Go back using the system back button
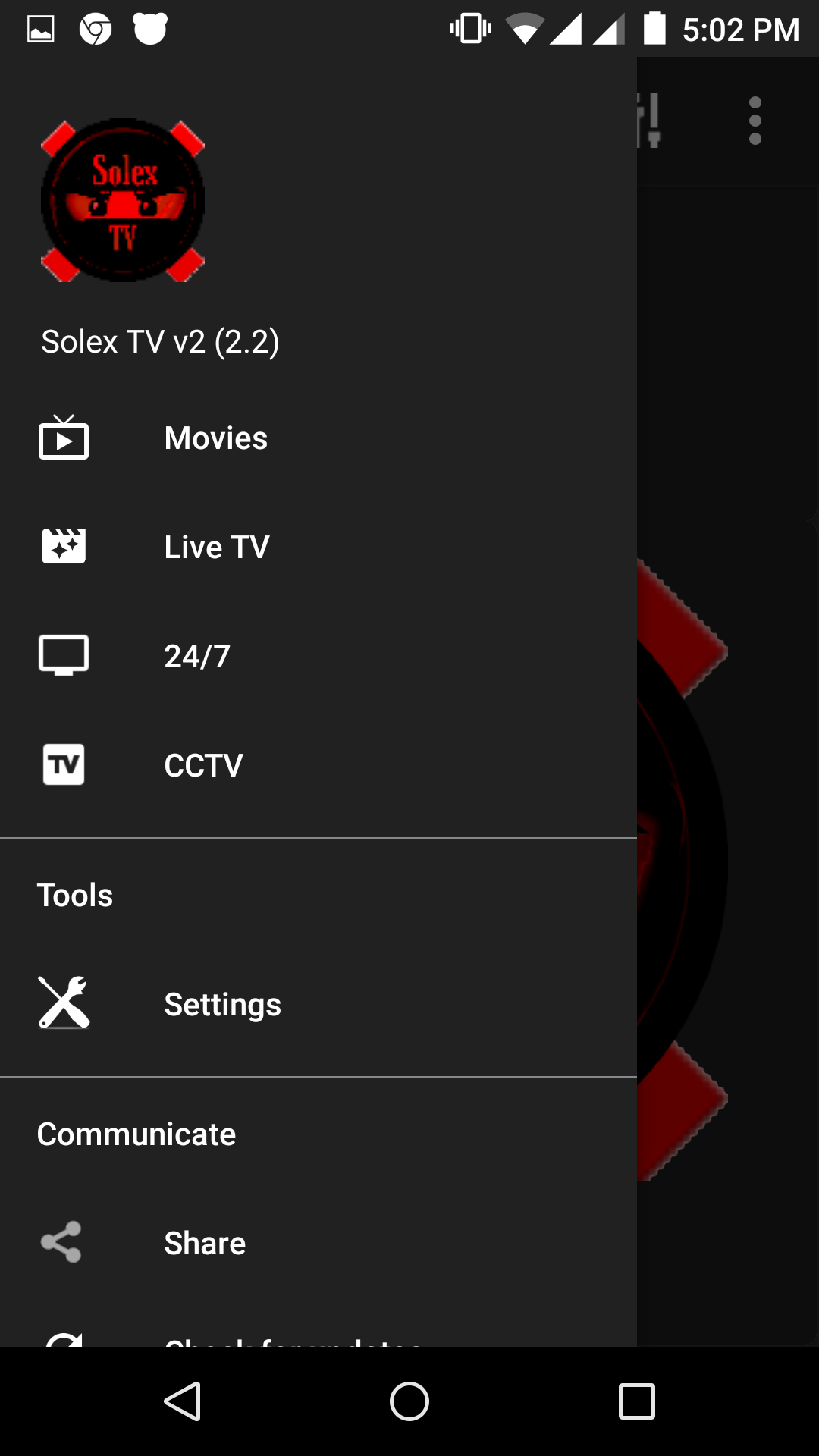This screenshot has width=819, height=1456. [182, 1401]
